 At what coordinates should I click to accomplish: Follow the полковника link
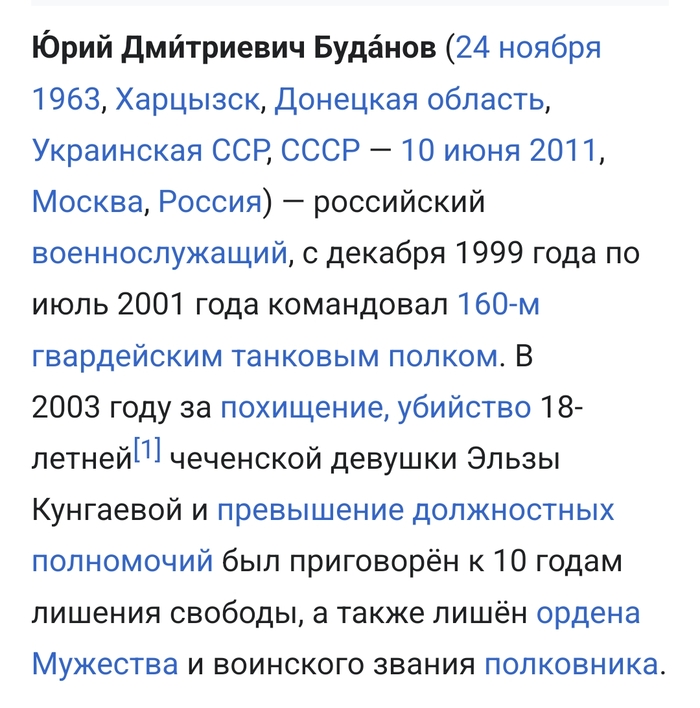571,663
